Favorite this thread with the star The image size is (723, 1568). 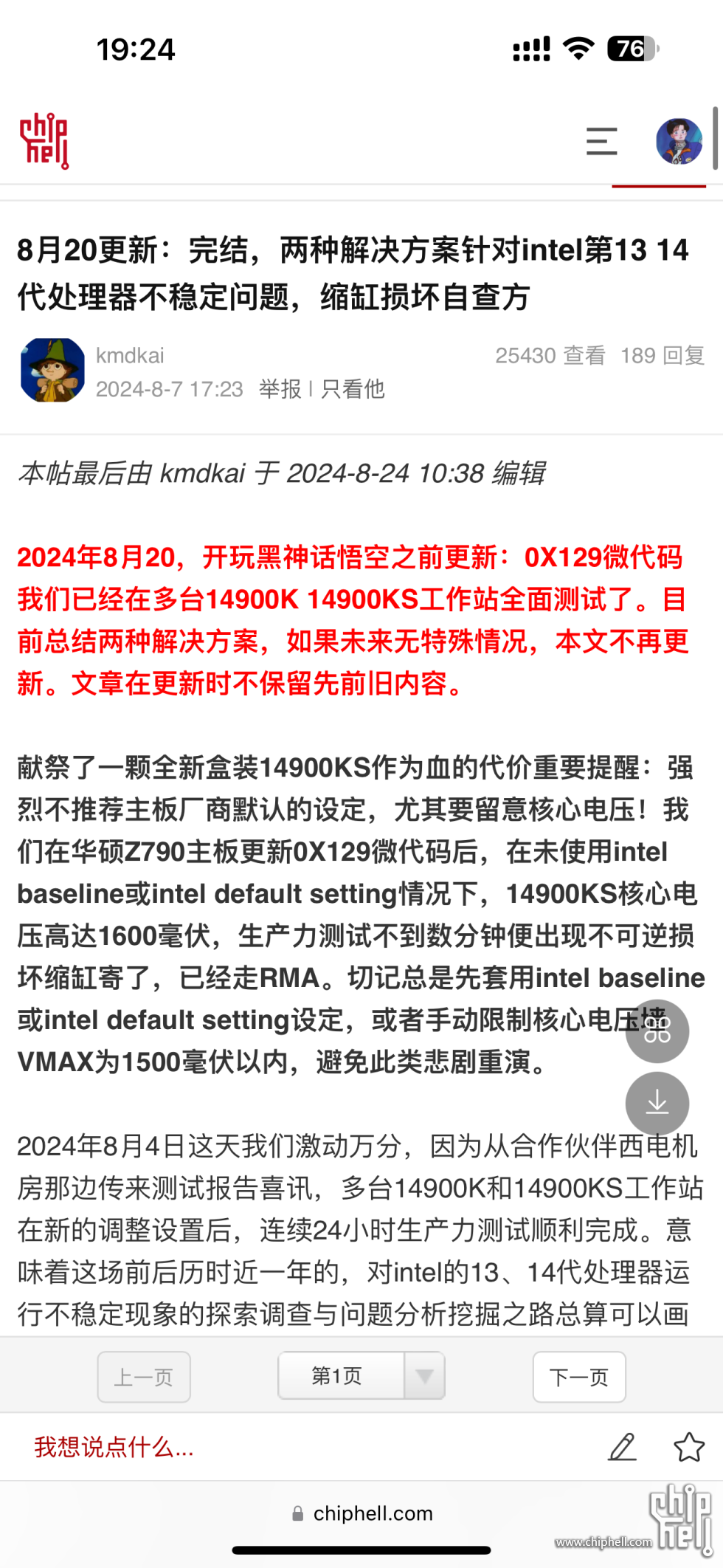(689, 1447)
